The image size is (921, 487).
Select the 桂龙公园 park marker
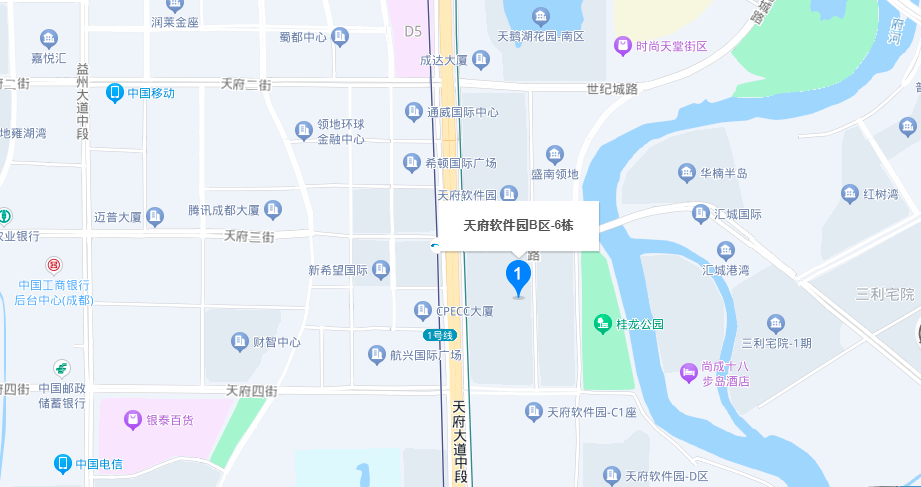603,323
